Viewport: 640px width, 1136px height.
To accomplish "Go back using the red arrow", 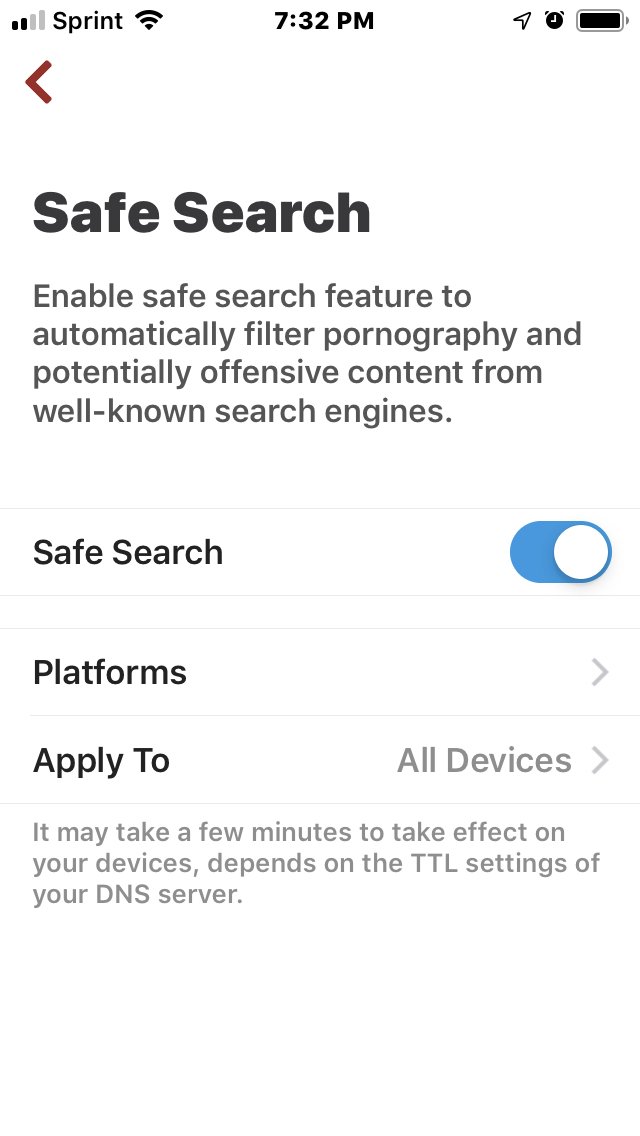I will [x=39, y=82].
